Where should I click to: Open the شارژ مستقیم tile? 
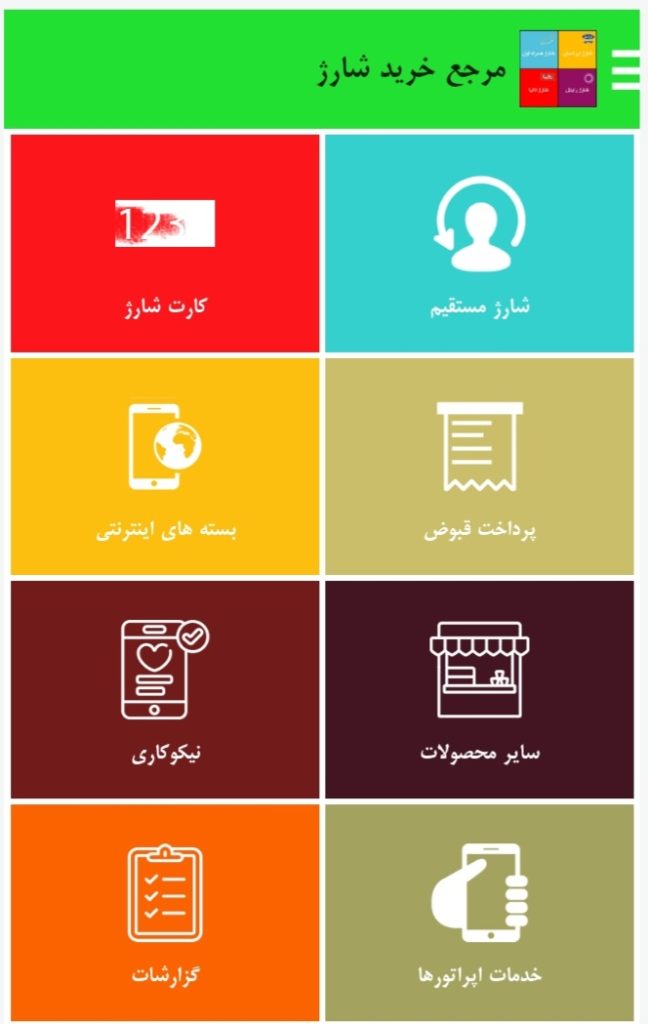point(480,244)
